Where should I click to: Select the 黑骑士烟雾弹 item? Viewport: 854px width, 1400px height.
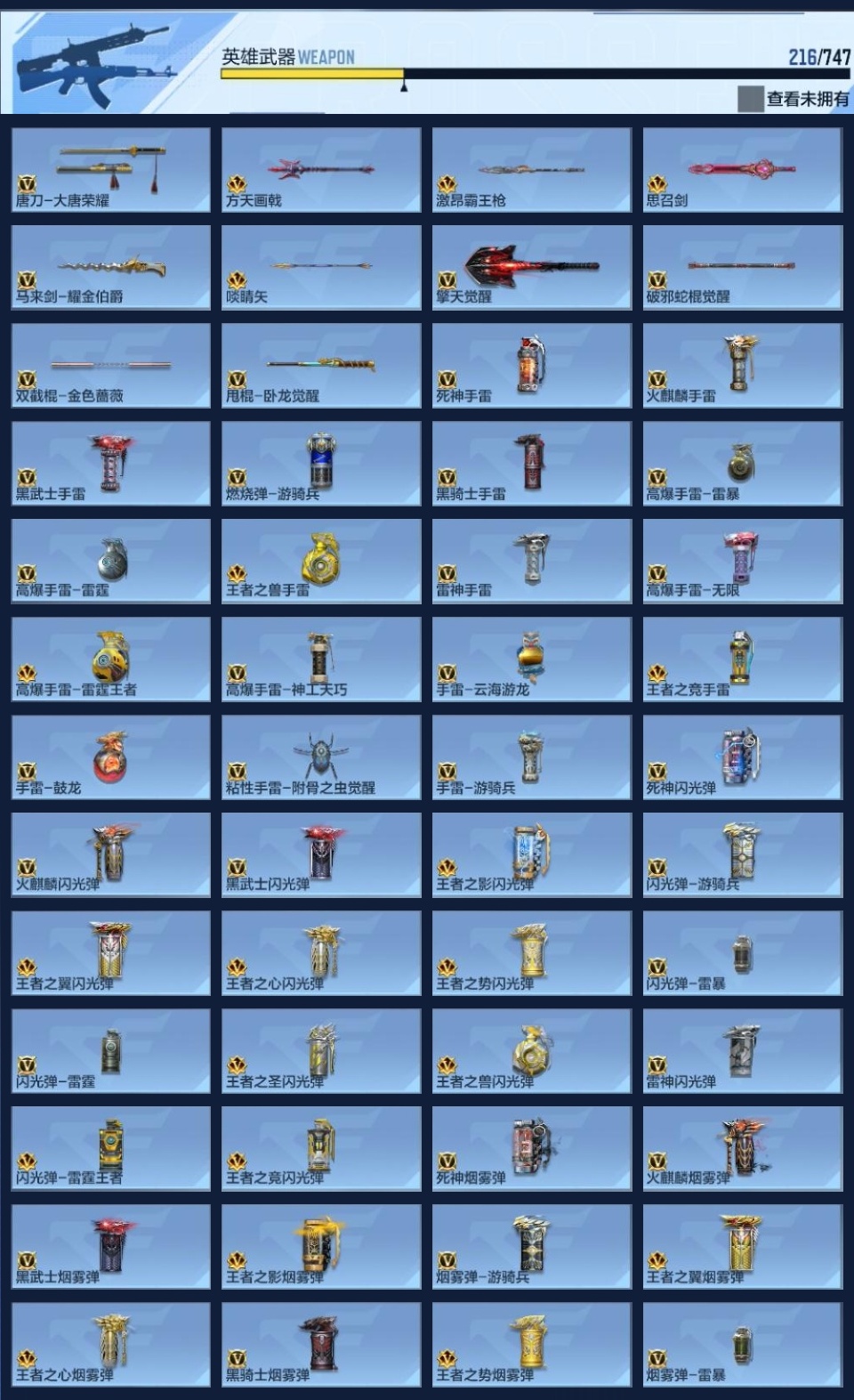pyautogui.click(x=321, y=1344)
